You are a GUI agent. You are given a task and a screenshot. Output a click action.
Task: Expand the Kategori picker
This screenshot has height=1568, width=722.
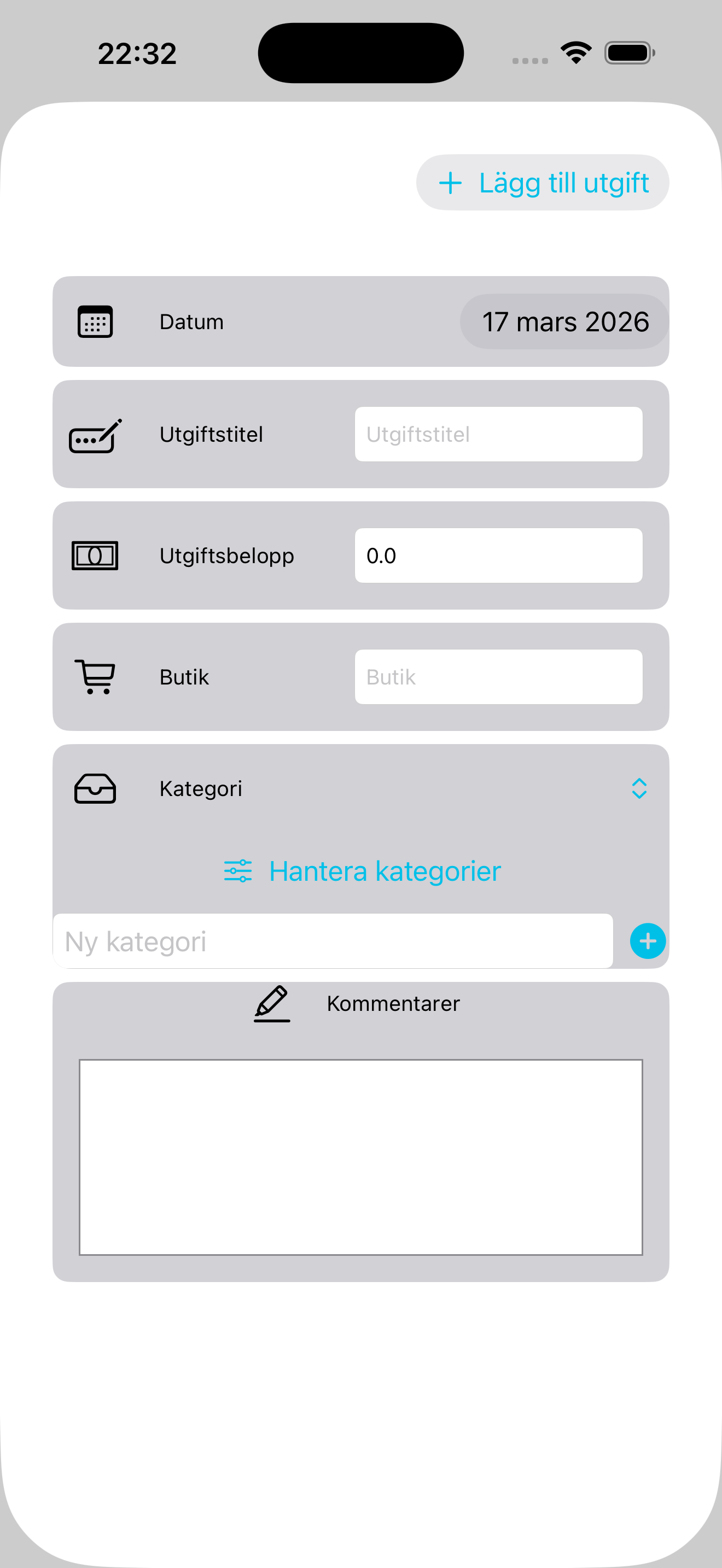[638, 788]
